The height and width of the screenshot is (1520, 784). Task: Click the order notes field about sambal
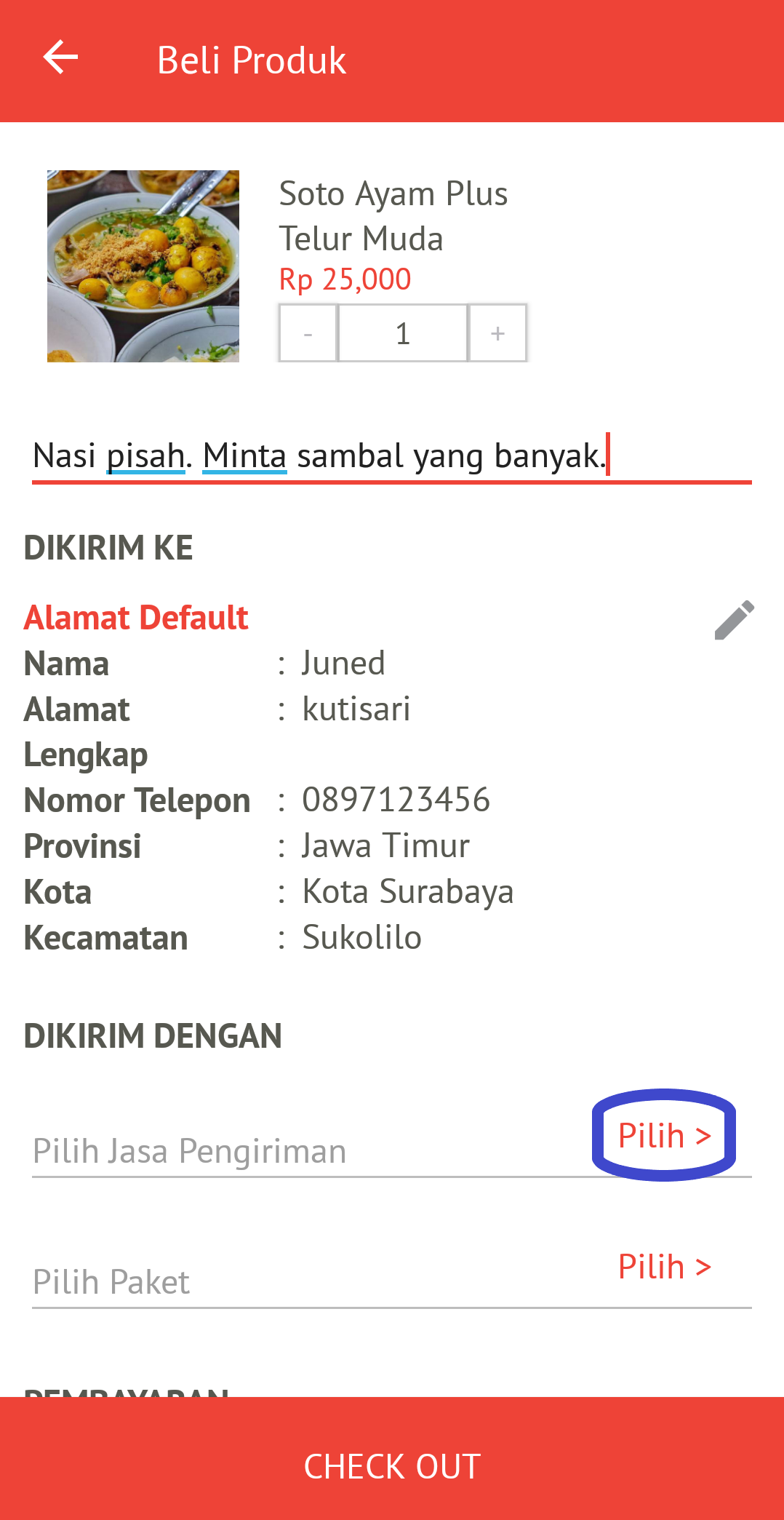(320, 455)
